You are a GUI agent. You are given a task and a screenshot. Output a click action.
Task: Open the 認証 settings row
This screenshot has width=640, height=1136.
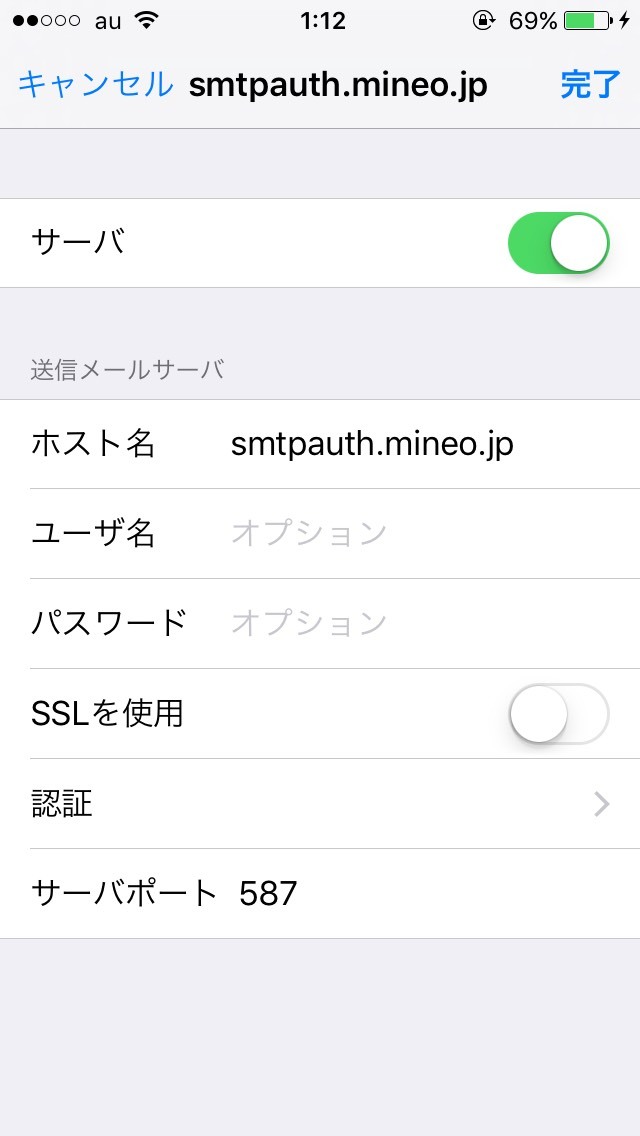coord(320,804)
